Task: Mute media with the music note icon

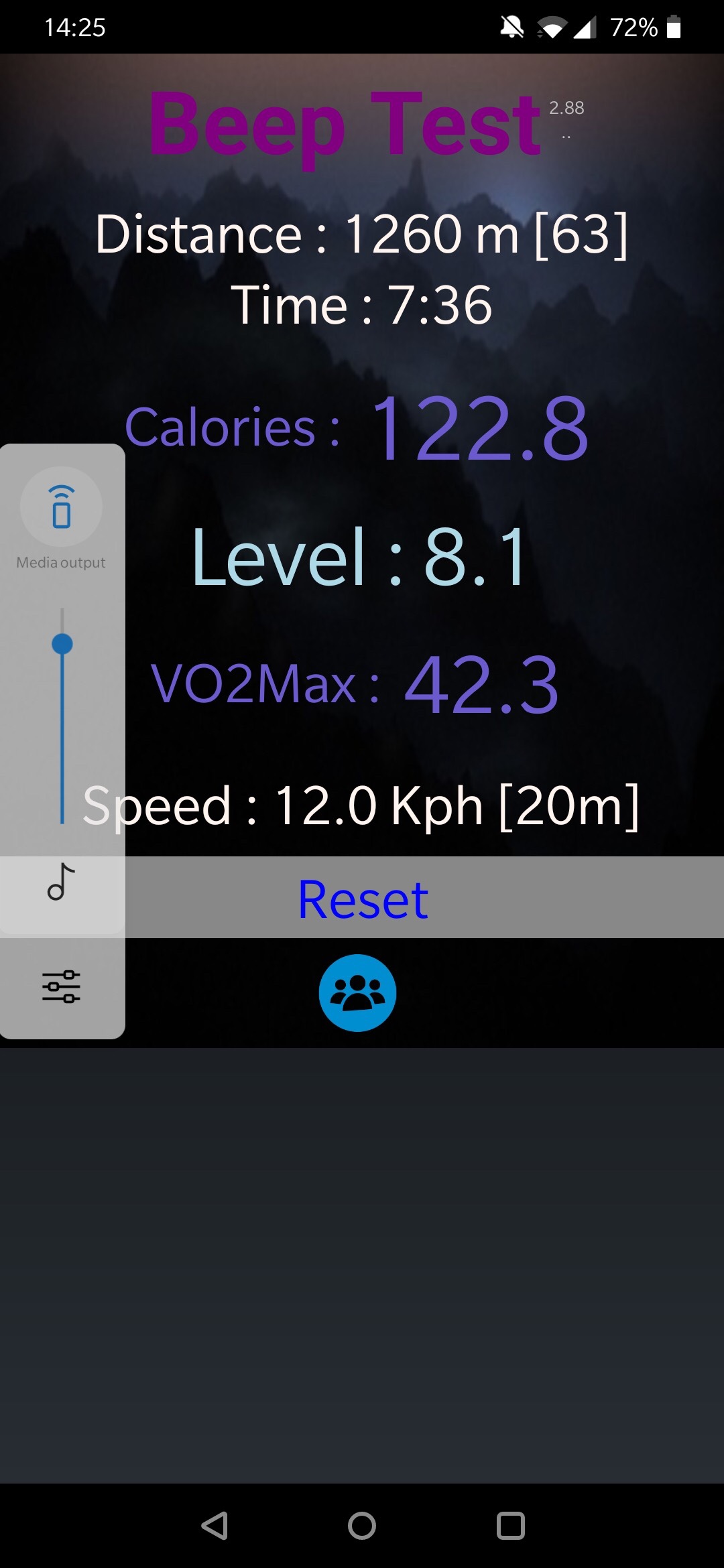Action: [x=61, y=882]
